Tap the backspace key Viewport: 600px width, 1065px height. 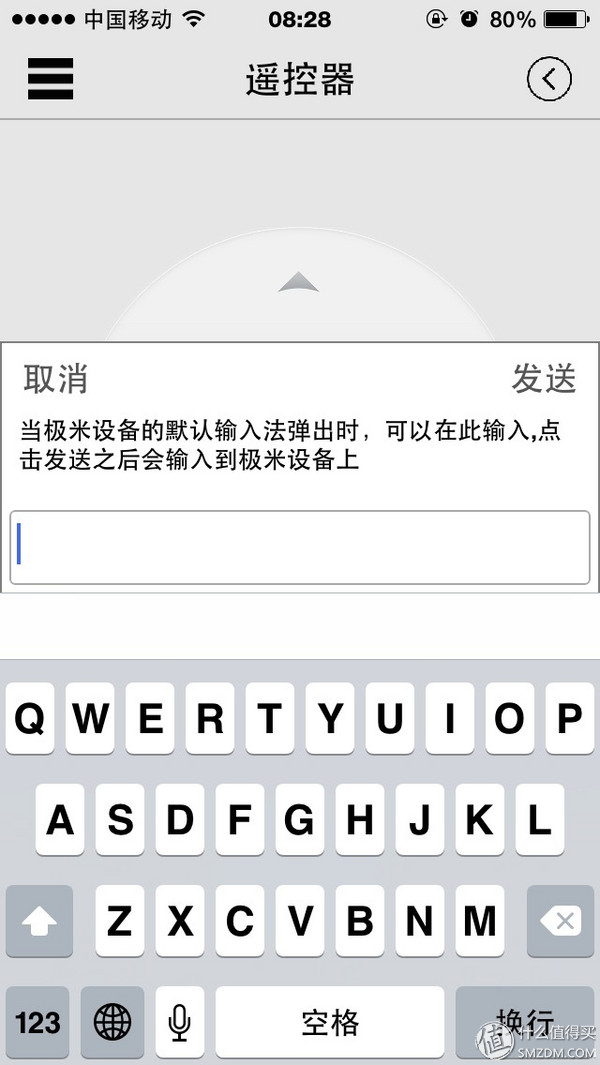(561, 921)
